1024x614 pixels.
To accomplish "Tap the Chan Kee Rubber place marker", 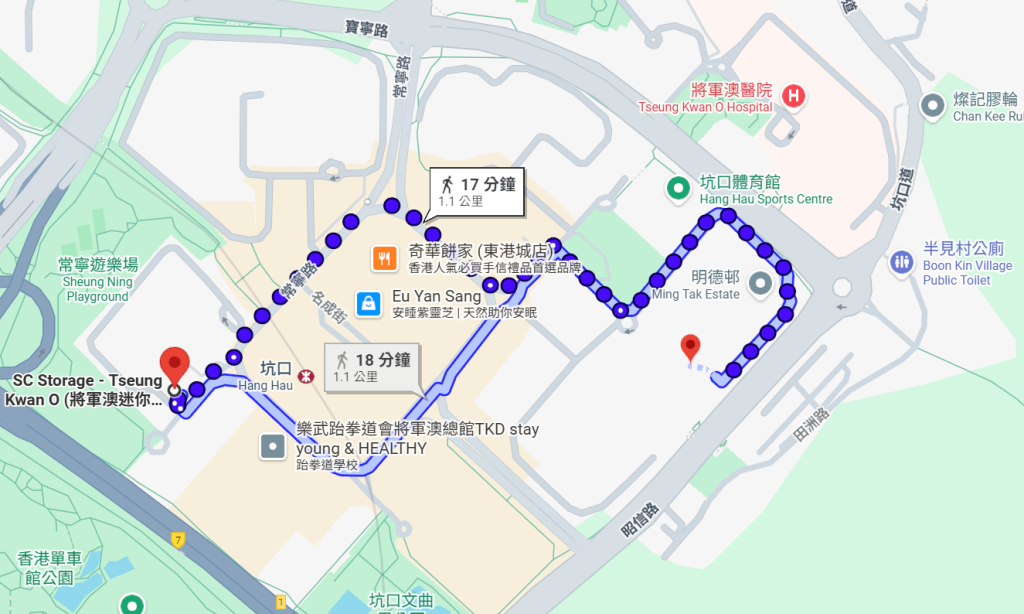I will (932, 104).
